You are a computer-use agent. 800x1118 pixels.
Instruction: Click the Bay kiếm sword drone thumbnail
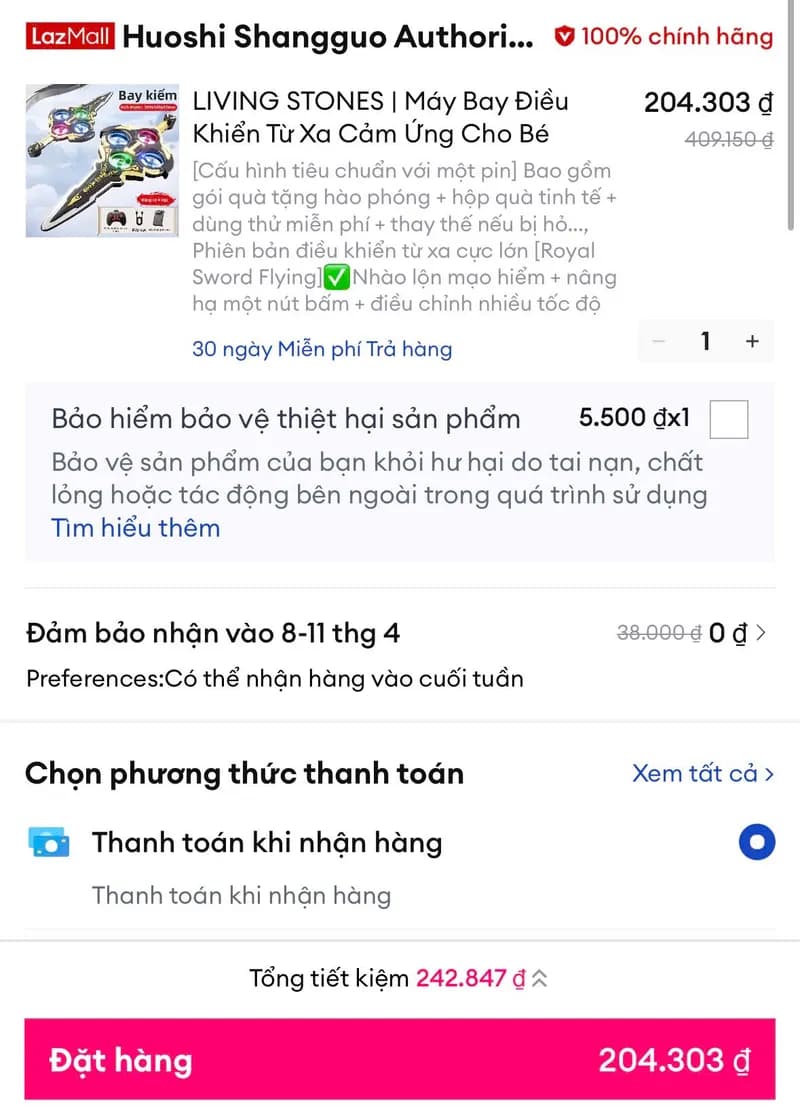pos(101,161)
